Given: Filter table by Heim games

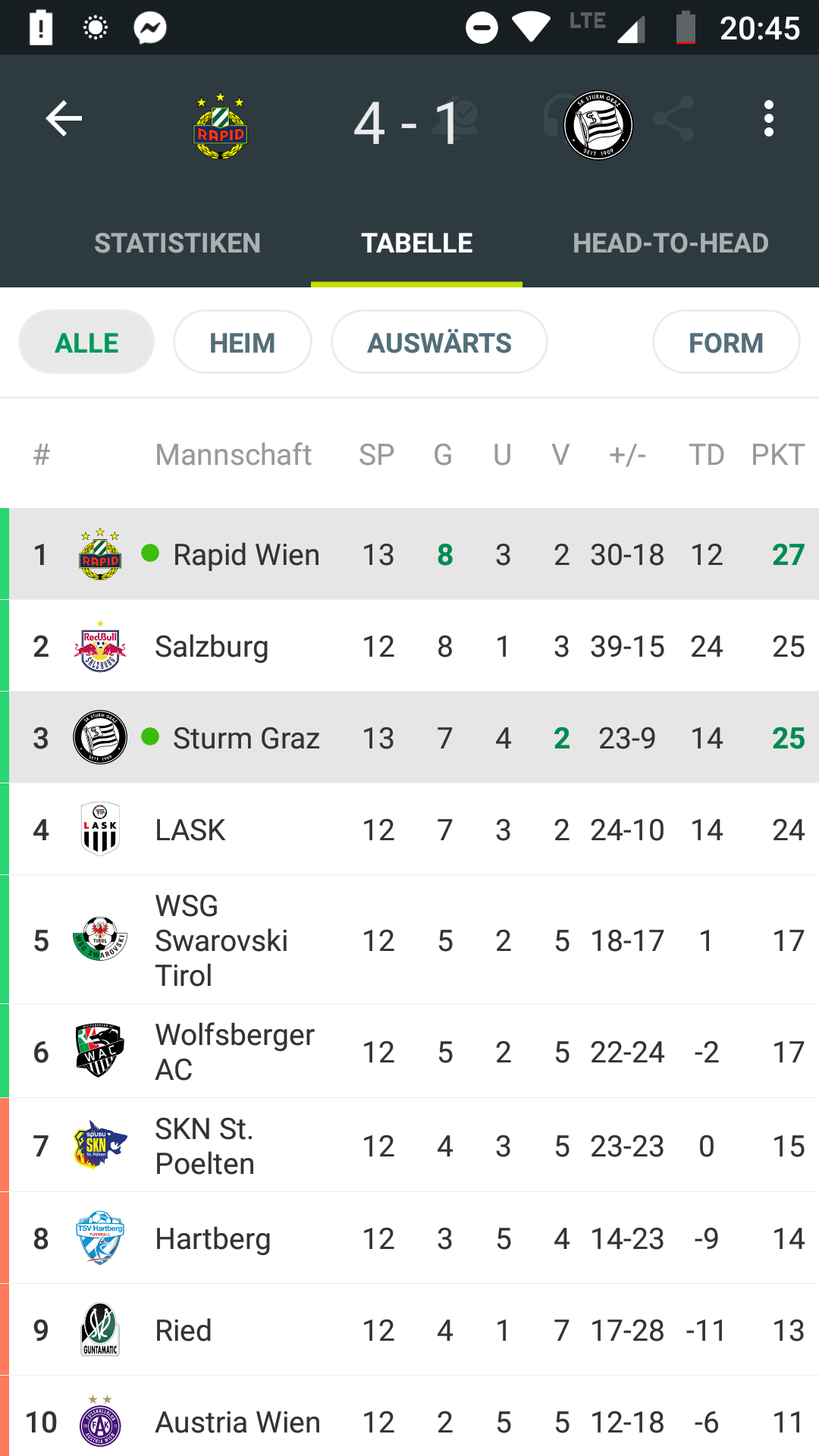Looking at the screenshot, I should (243, 342).
